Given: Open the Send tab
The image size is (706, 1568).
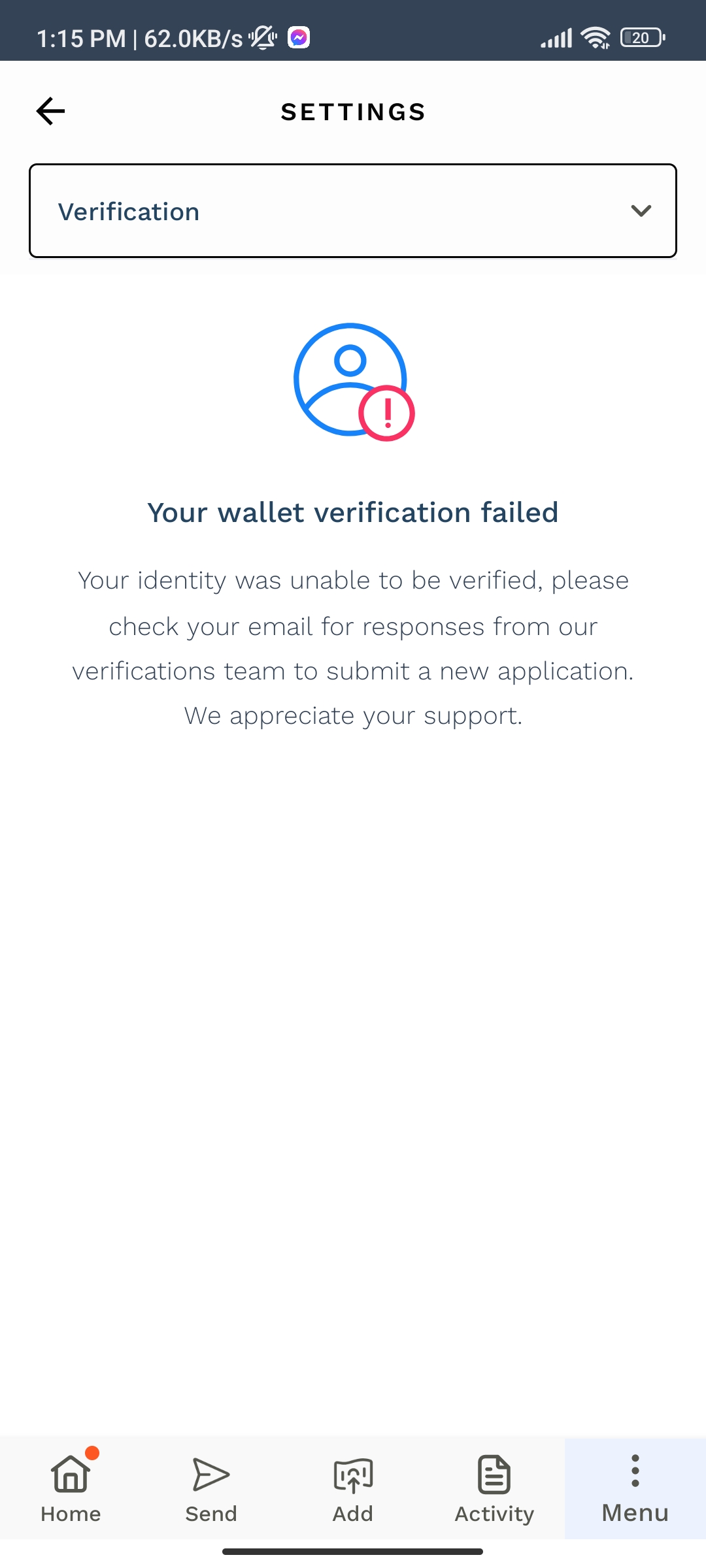Looking at the screenshot, I should pyautogui.click(x=211, y=1488).
